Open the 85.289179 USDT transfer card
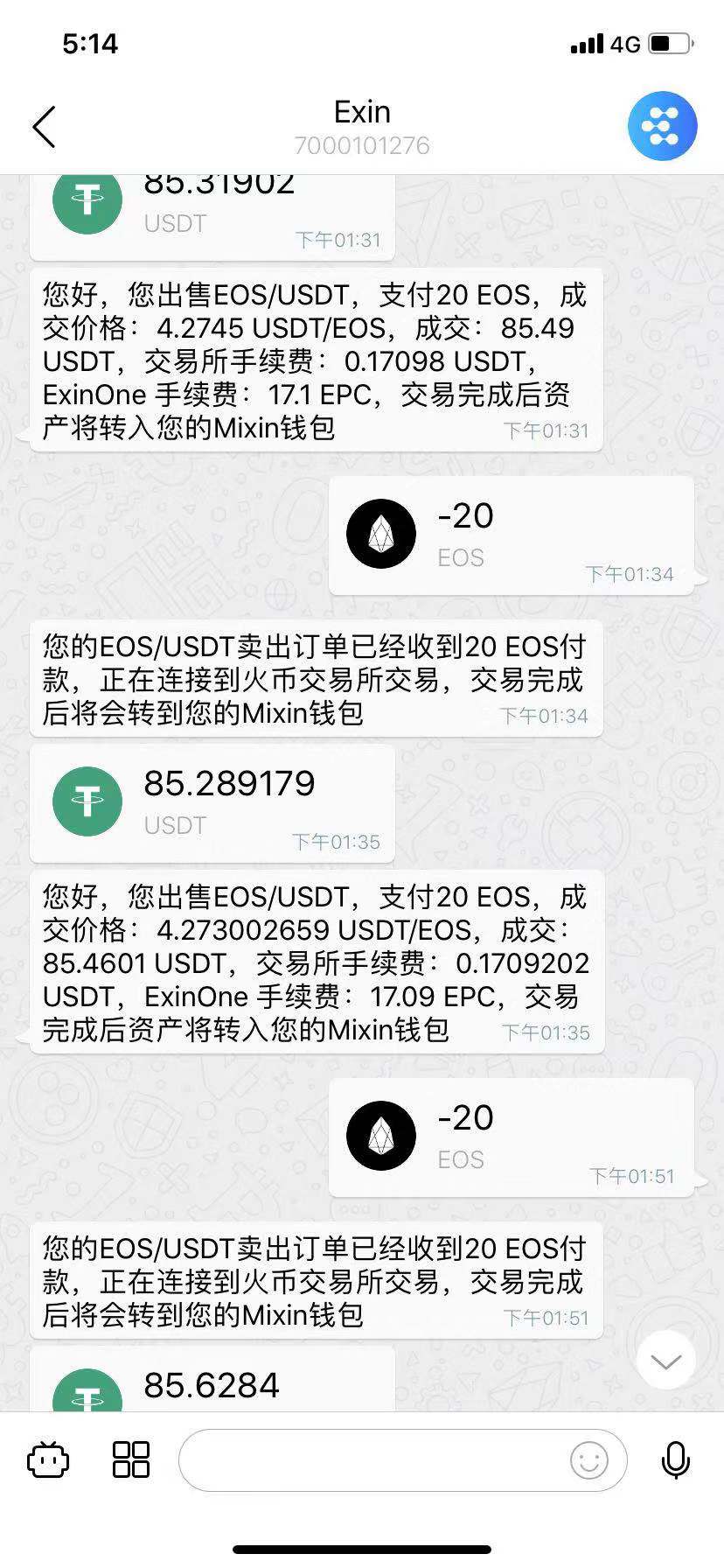This screenshot has width=724, height=1568. coord(212,802)
